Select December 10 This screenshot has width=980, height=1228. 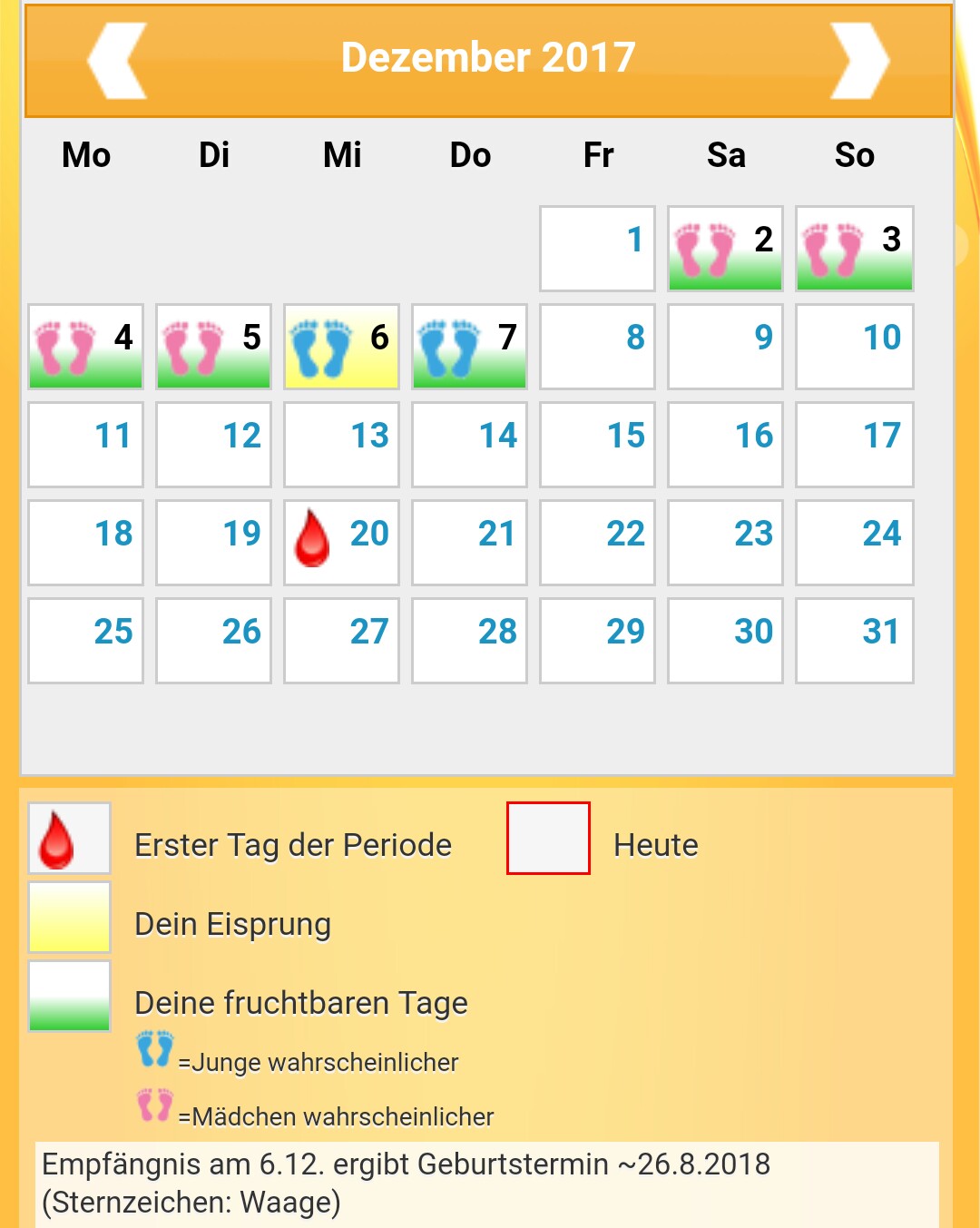pos(854,347)
